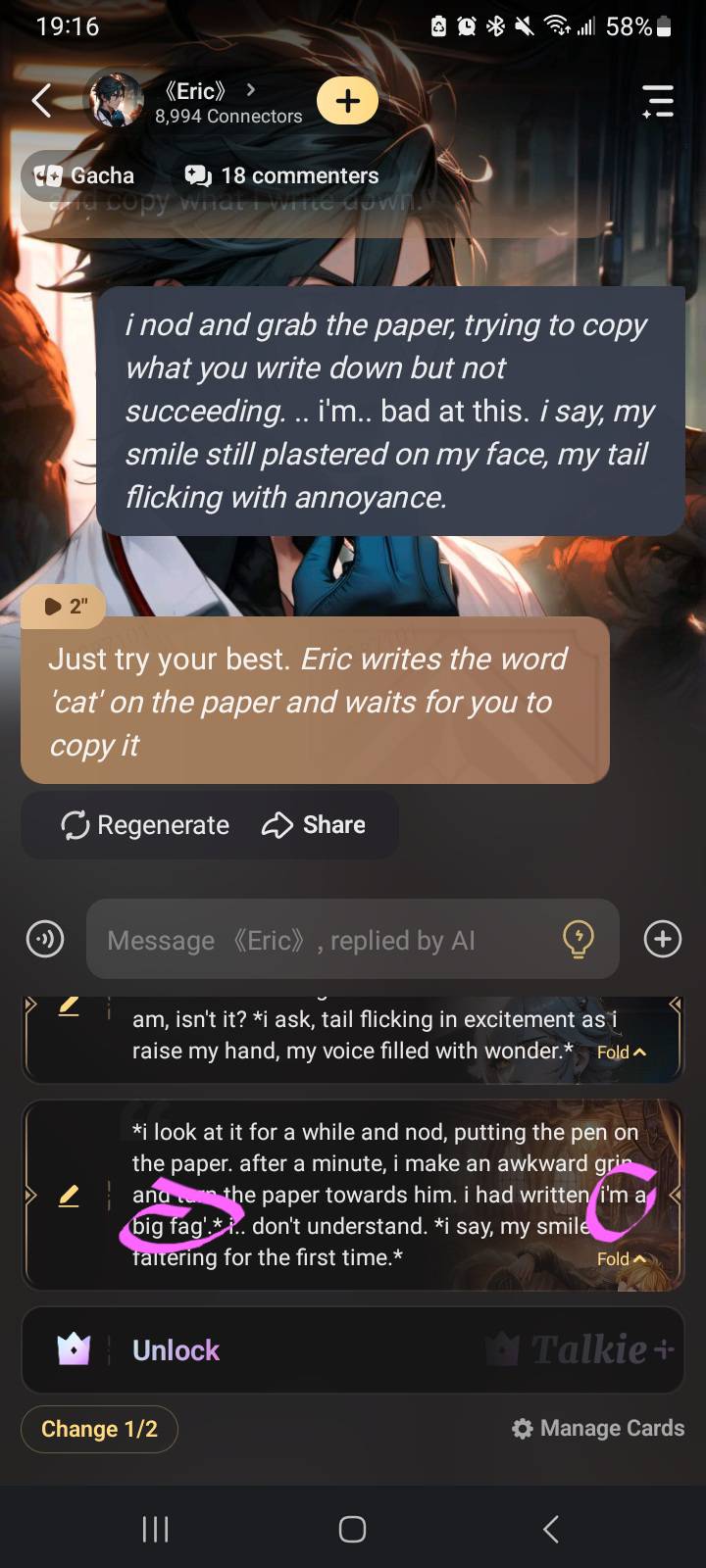Tap the Change 1/2 button

(x=99, y=1429)
